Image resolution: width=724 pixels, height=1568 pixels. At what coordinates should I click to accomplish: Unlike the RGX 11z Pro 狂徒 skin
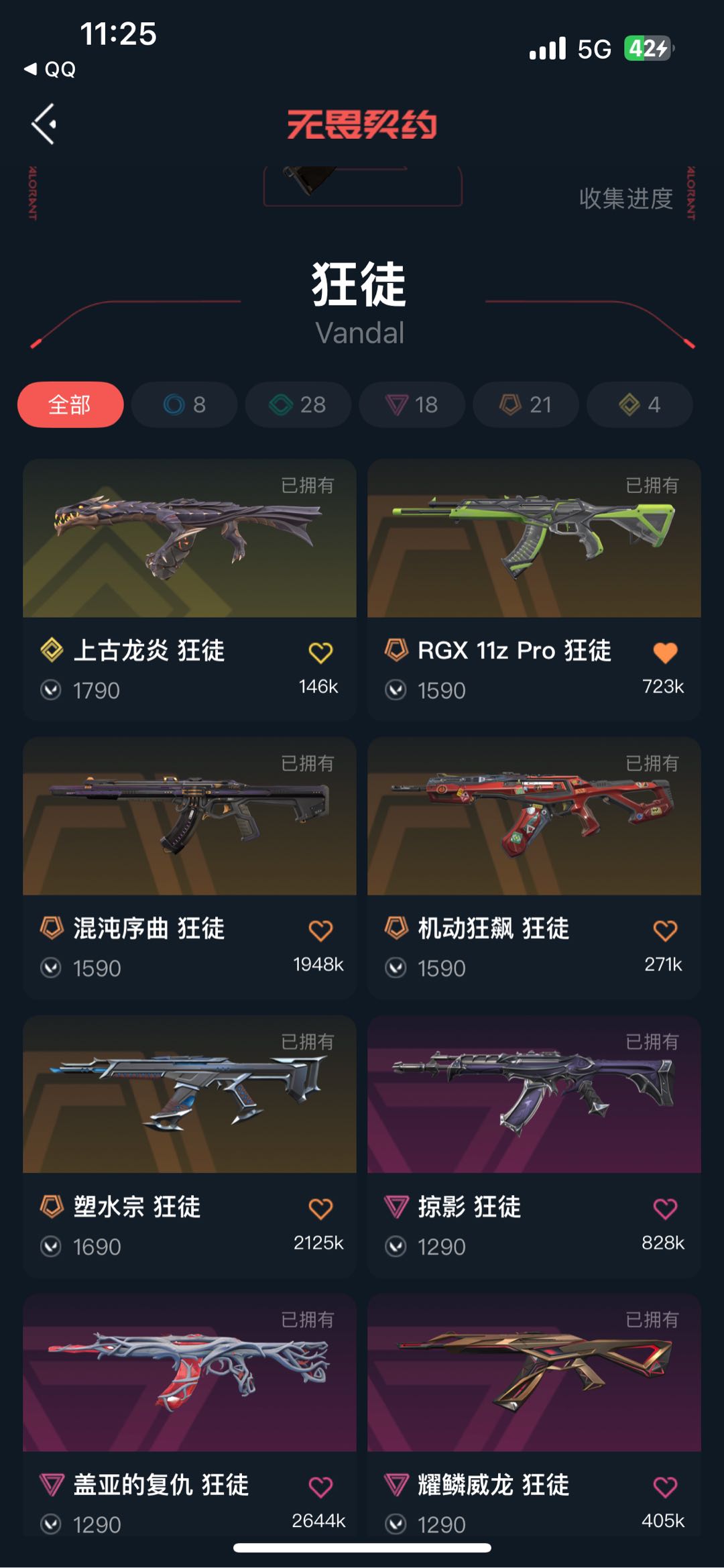[x=665, y=653]
